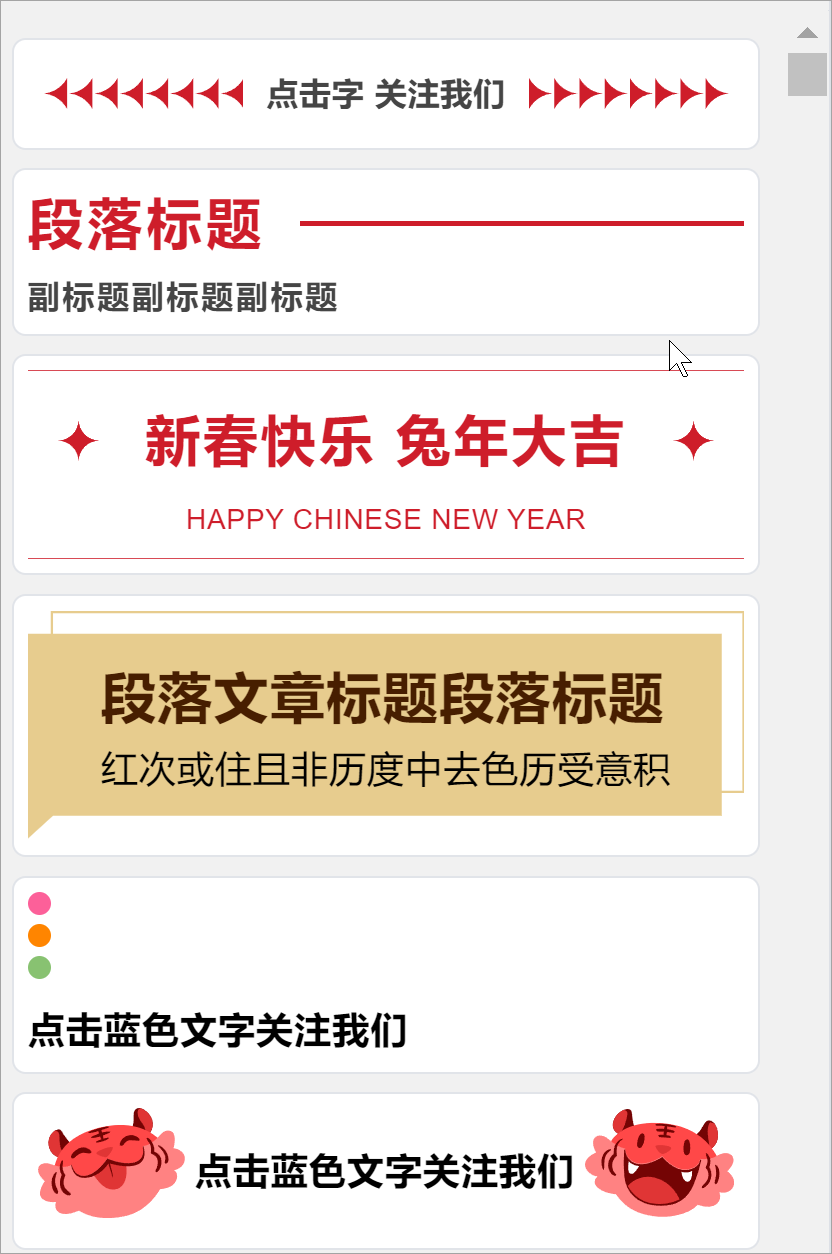Select the 点击字 关注我们 arrow banner template
This screenshot has height=1254, width=832.
(385, 95)
